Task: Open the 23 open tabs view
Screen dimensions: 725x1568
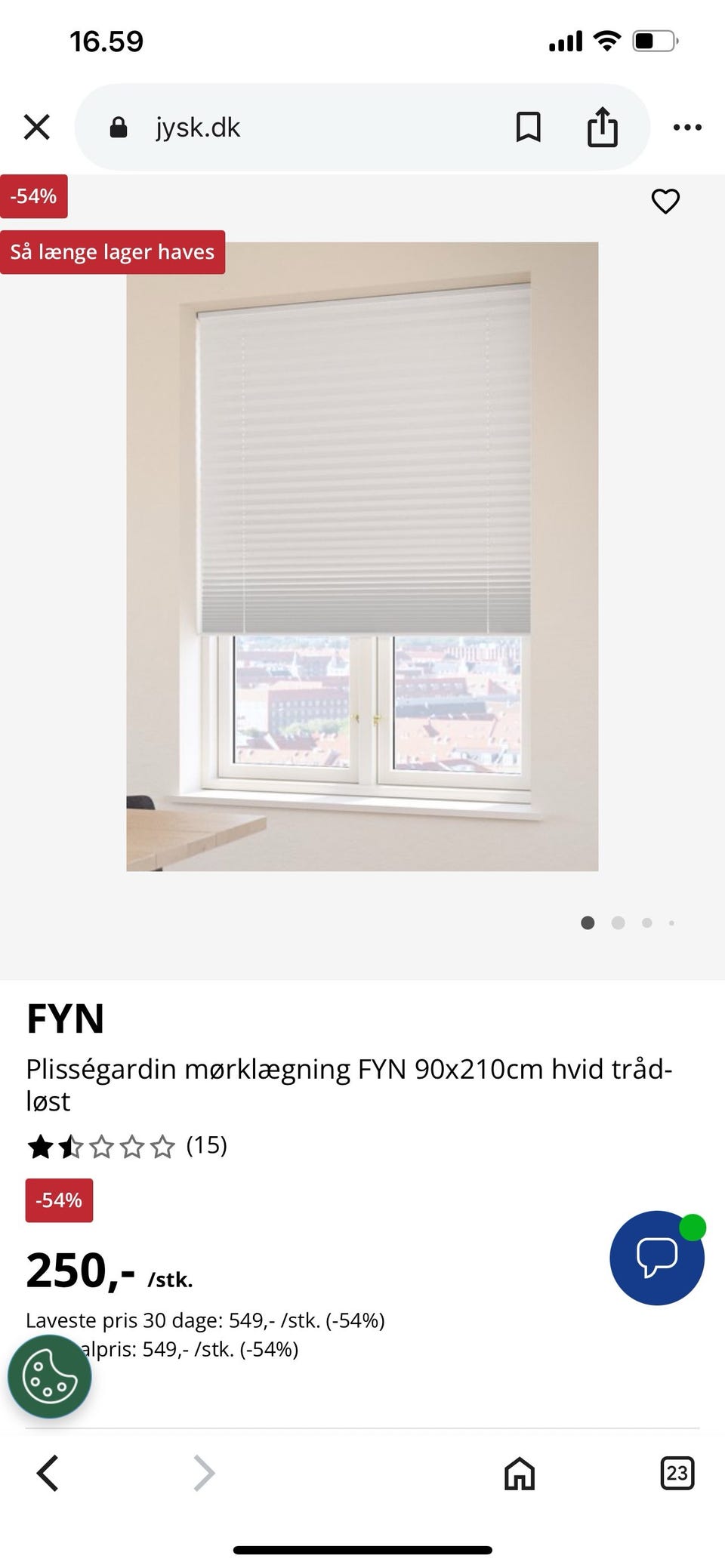Action: (x=677, y=1473)
